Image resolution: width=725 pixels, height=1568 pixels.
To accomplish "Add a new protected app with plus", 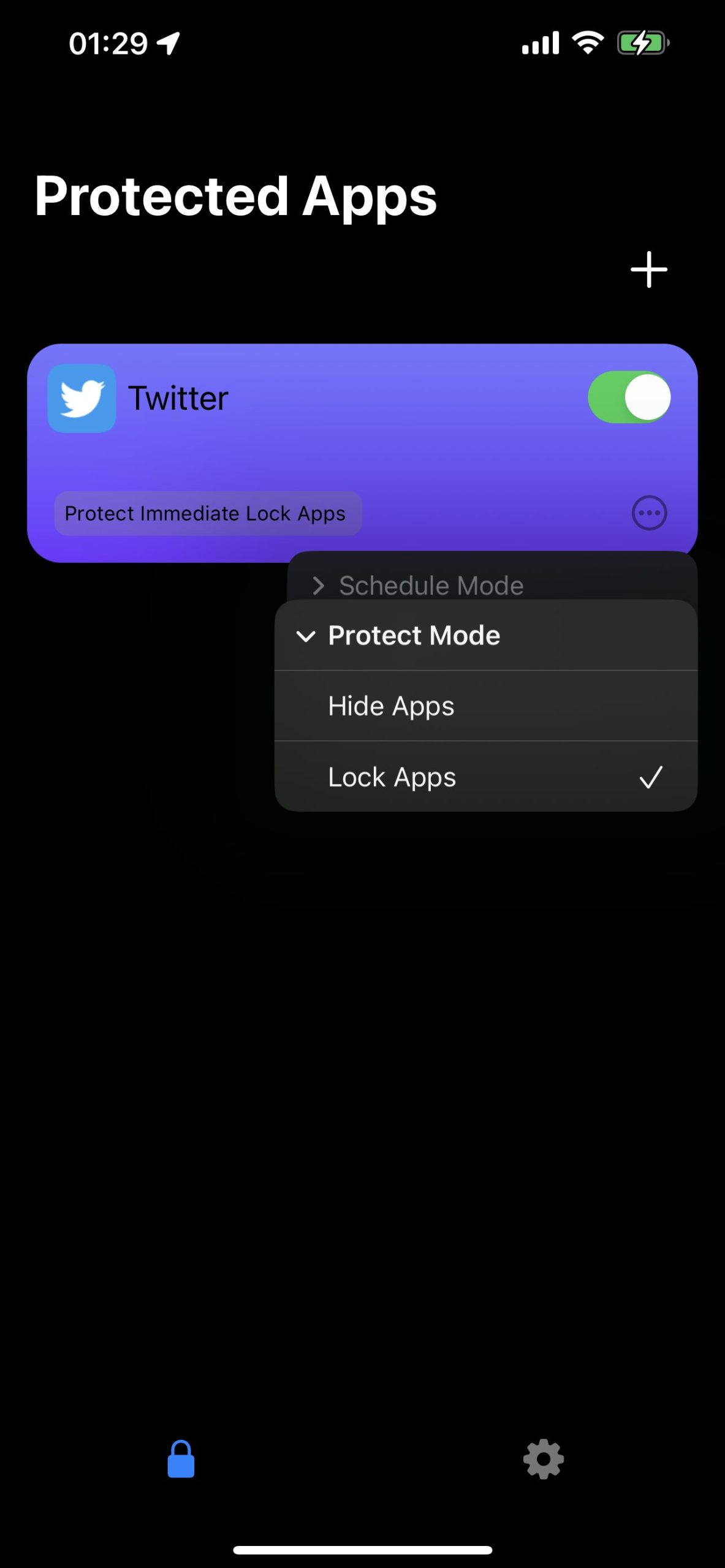I will [648, 269].
